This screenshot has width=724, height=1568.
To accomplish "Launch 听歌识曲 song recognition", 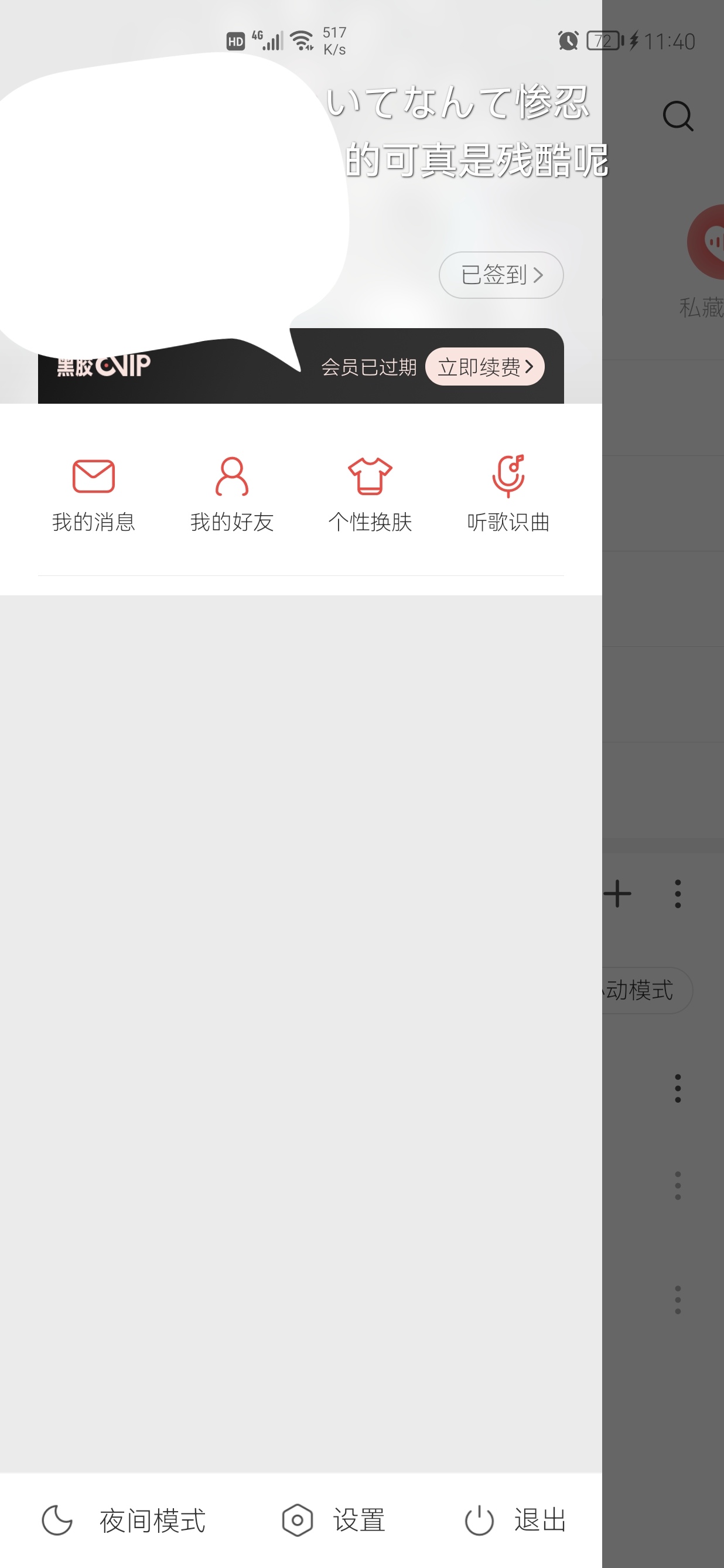I will (508, 493).
